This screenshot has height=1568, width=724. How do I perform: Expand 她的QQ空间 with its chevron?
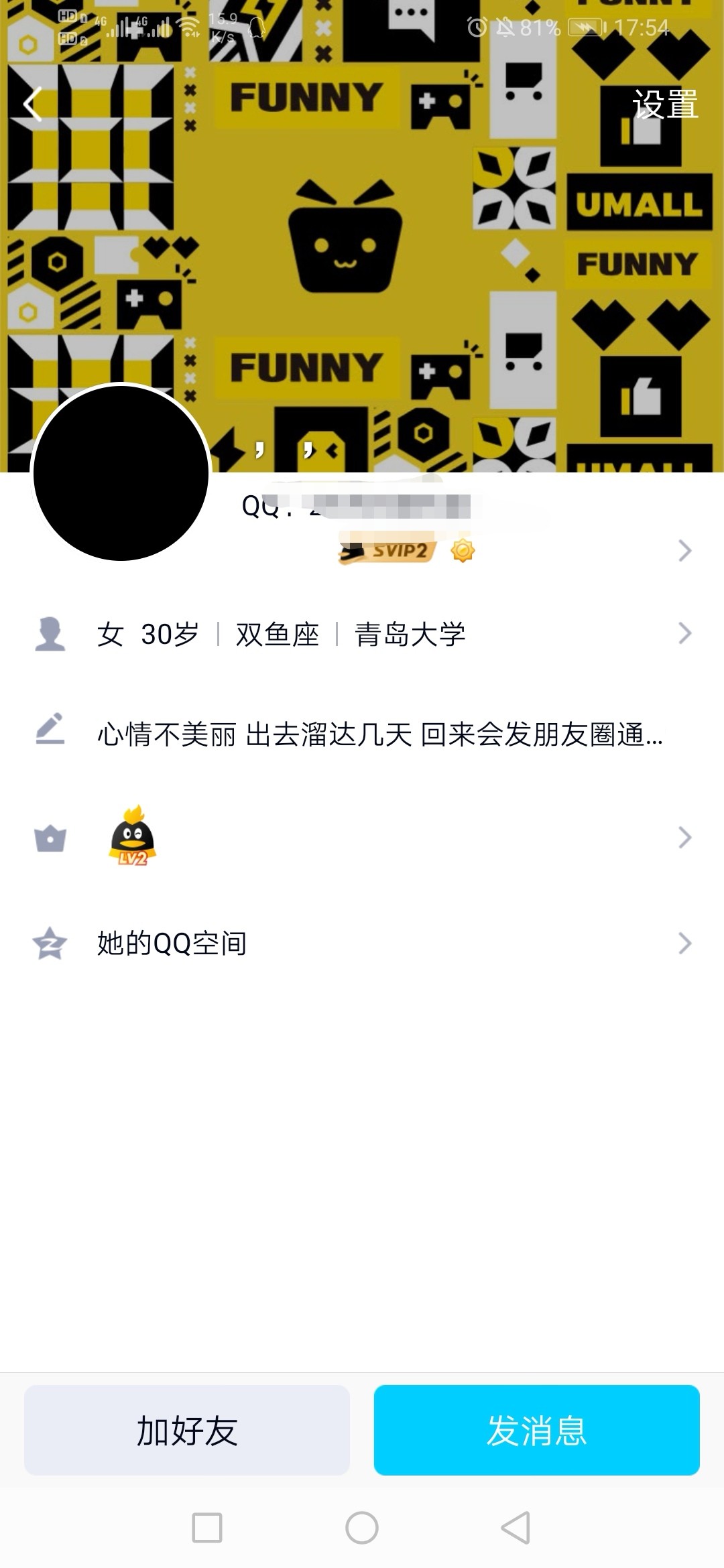pos(683,941)
